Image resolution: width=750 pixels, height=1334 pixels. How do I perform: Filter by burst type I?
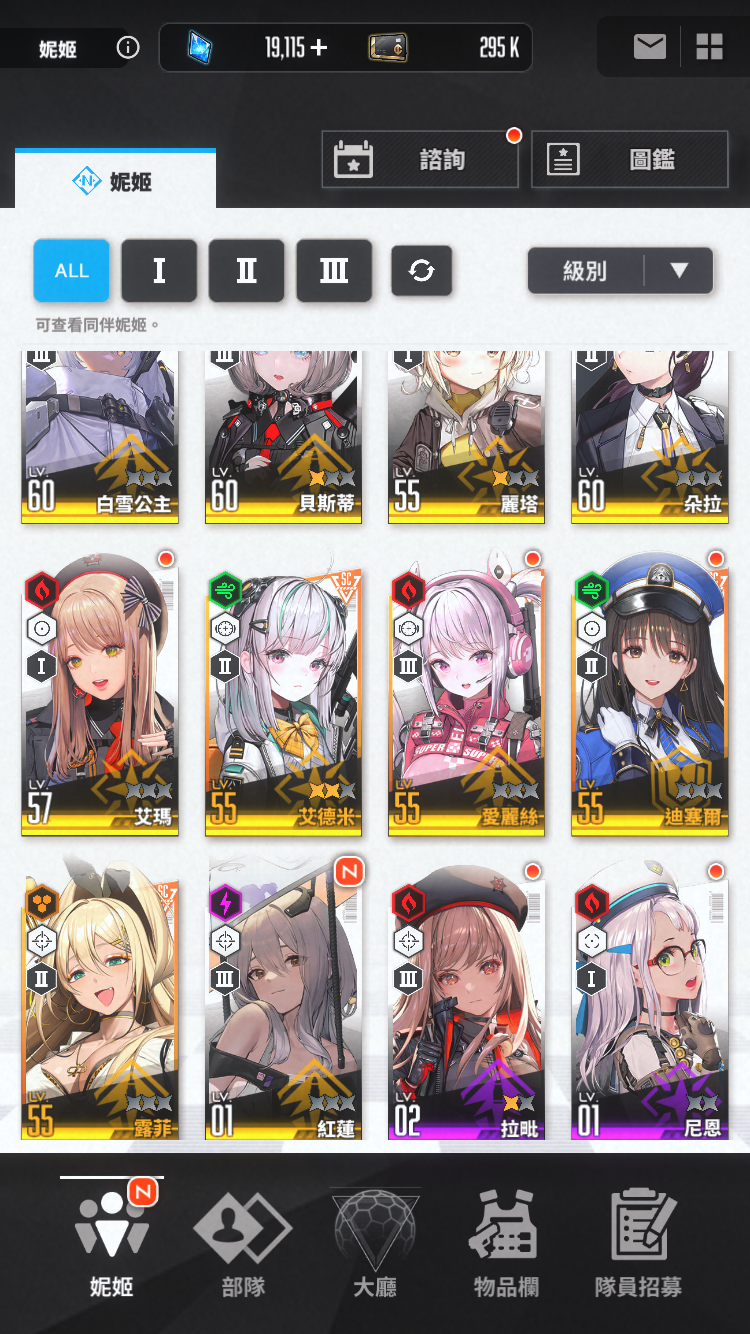[x=159, y=271]
